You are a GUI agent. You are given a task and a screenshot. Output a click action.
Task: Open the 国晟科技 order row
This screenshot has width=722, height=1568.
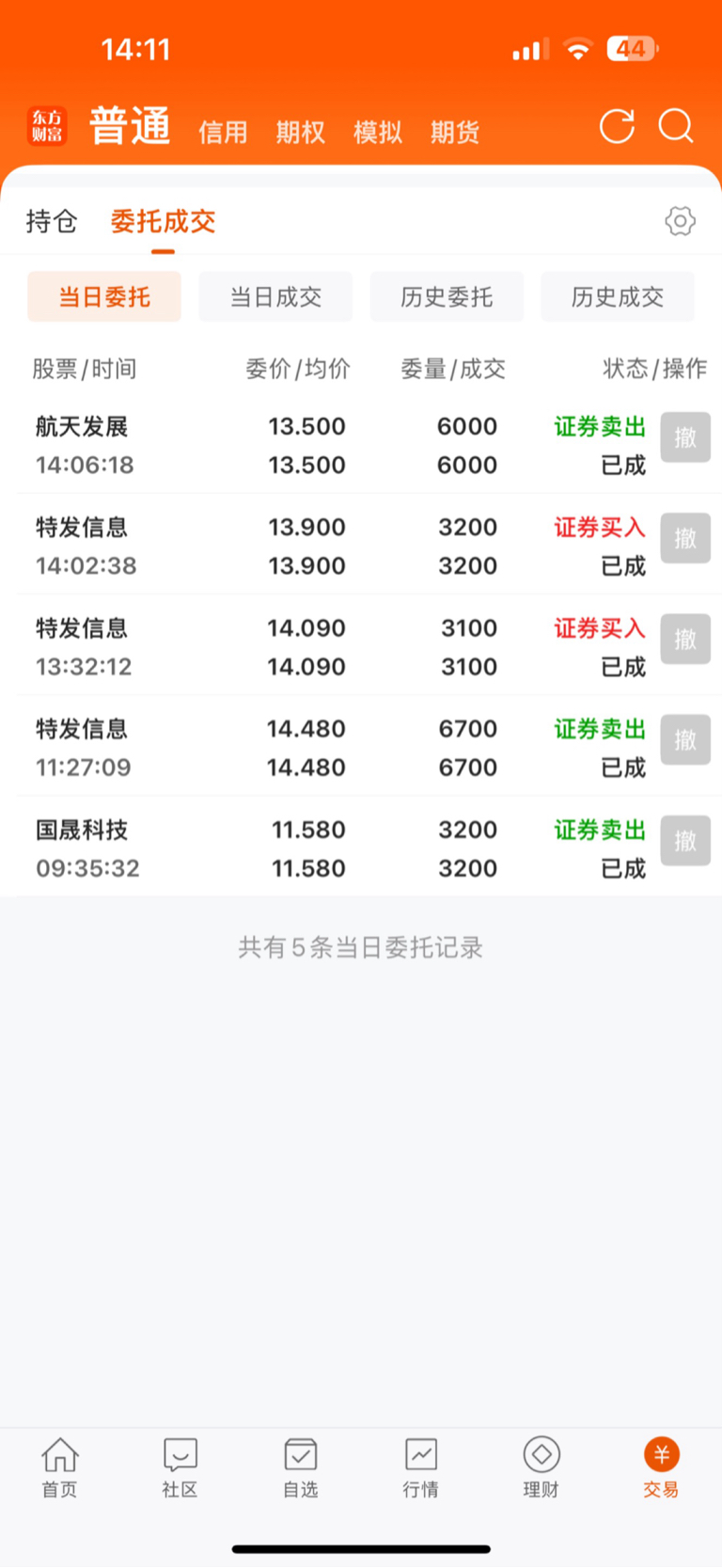[x=282, y=848]
